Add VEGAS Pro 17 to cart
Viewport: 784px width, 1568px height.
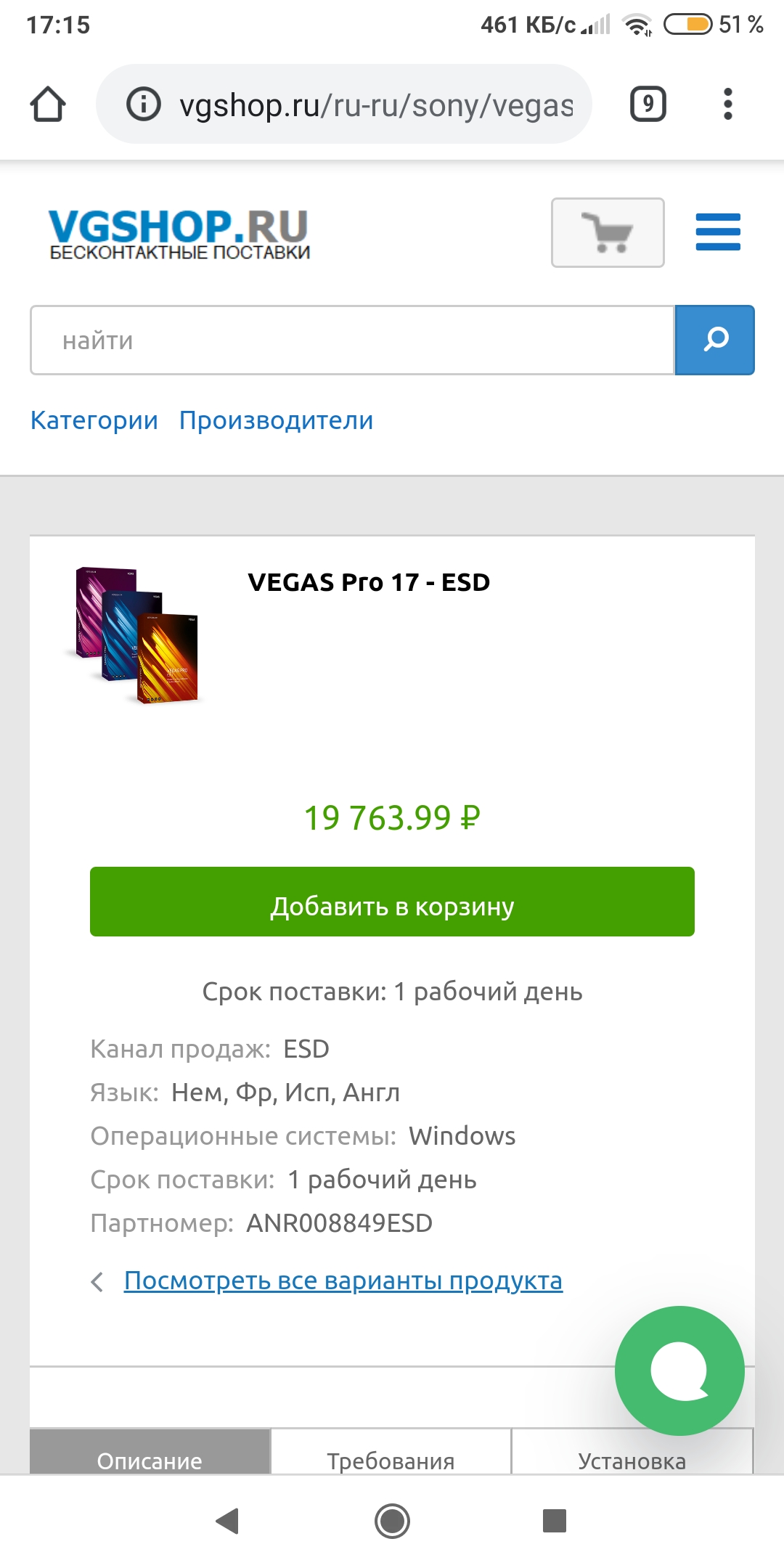point(392,902)
